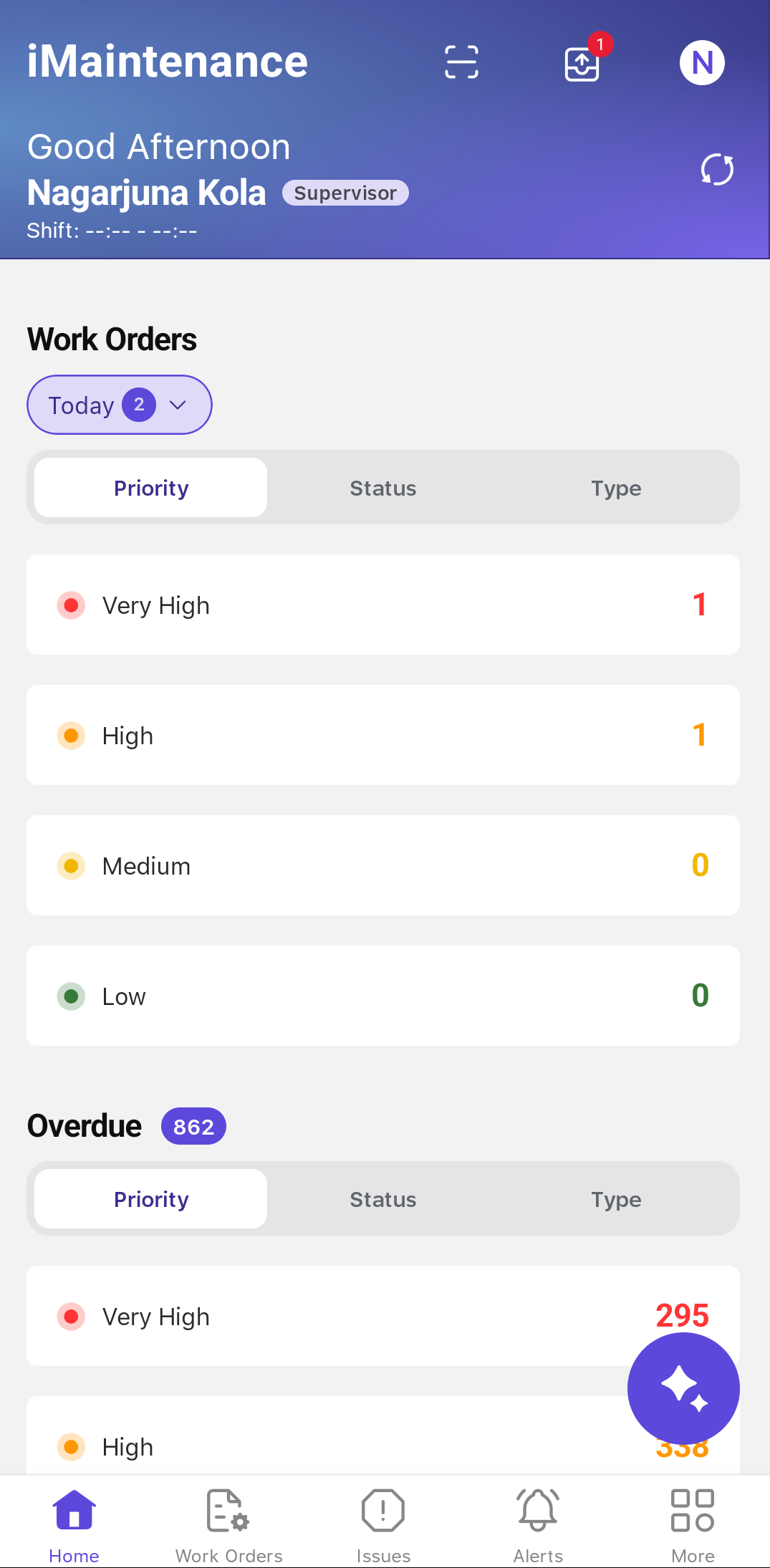Launch the AI assistant floating button

(683, 1388)
